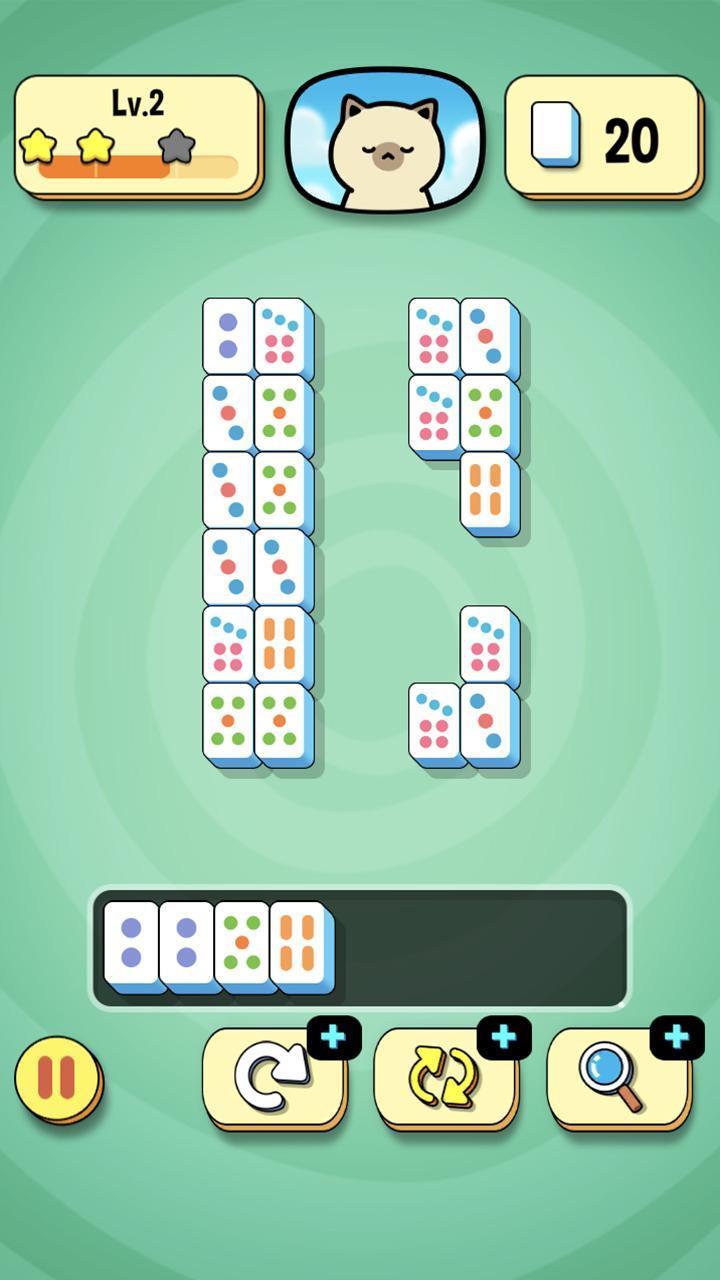The width and height of the screenshot is (720, 1280).
Task: Activate the undo rotate-arrow power-up
Action: click(x=272, y=1072)
